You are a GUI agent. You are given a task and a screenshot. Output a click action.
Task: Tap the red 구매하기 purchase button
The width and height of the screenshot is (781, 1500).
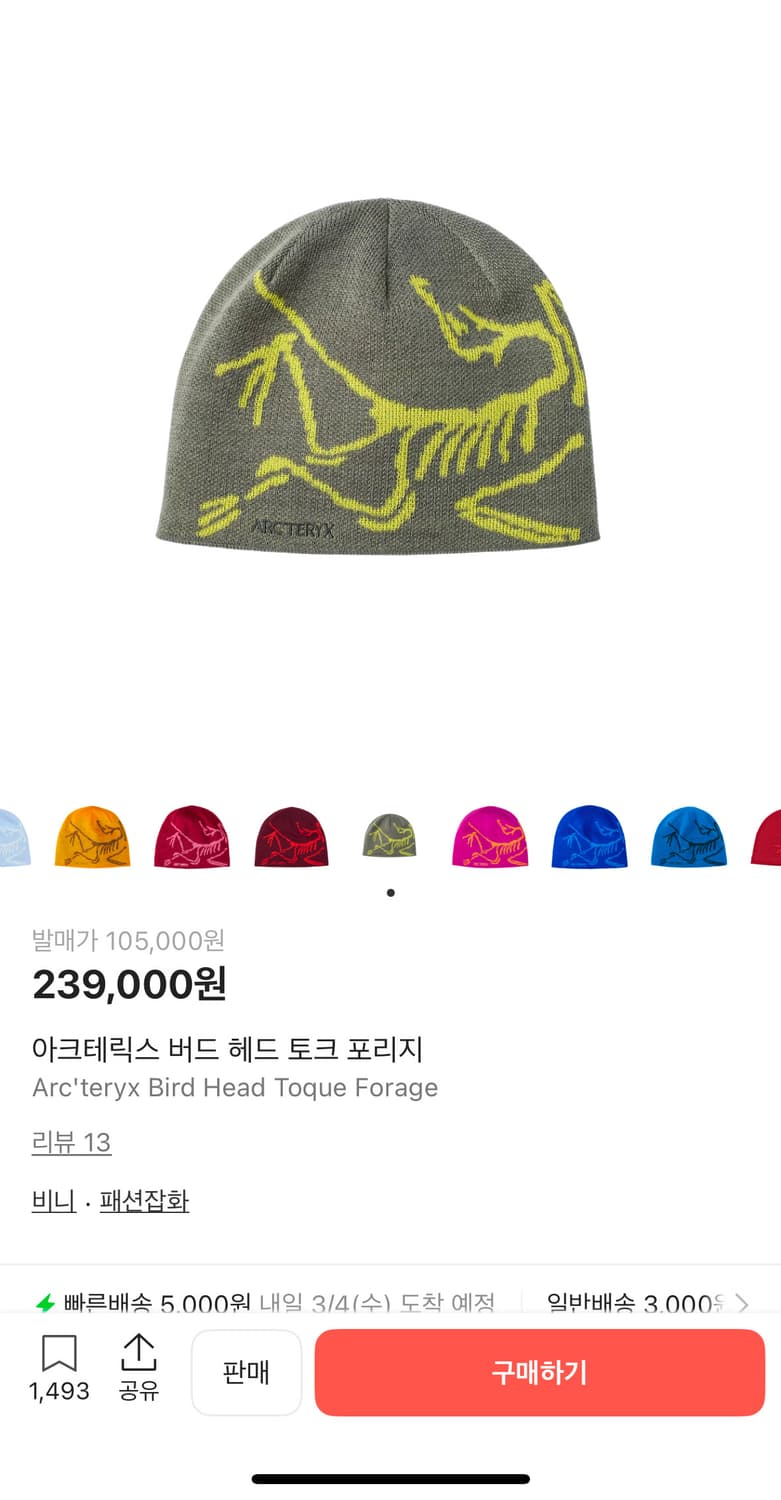click(x=539, y=1372)
